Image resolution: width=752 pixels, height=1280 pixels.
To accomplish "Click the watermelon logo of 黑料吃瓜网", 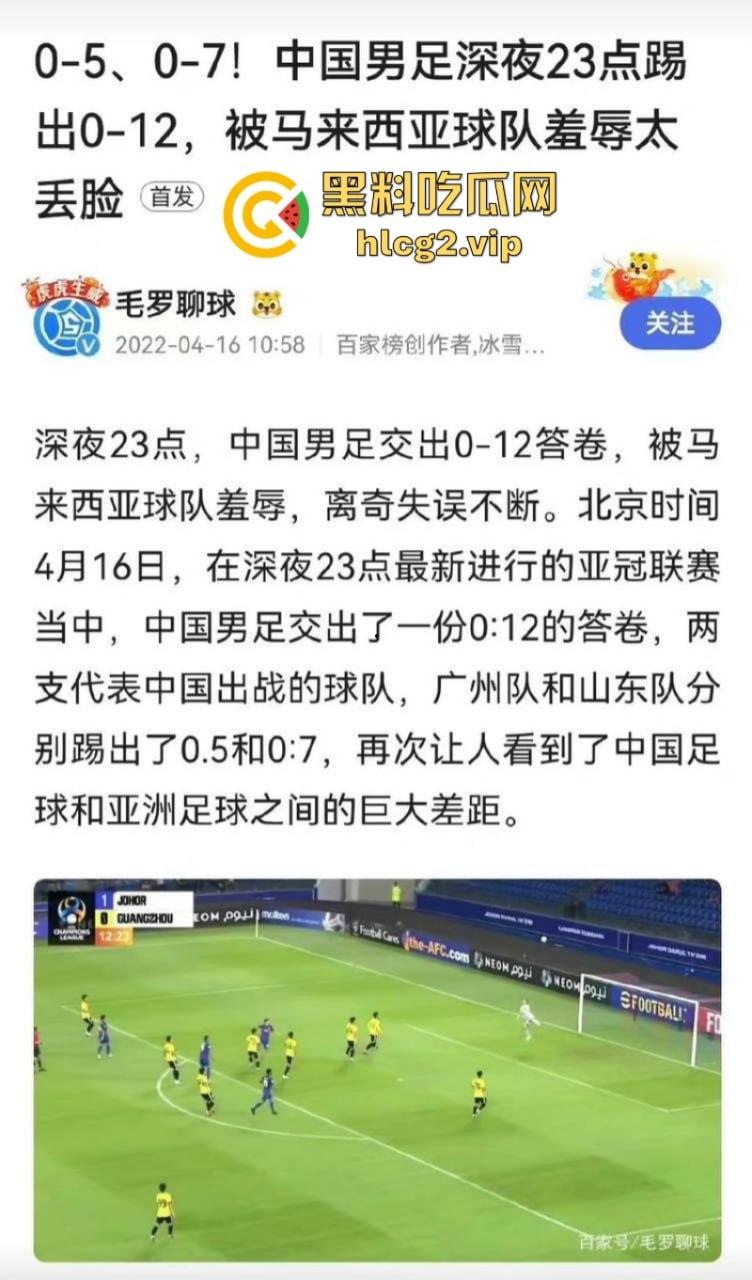I will pos(266,212).
